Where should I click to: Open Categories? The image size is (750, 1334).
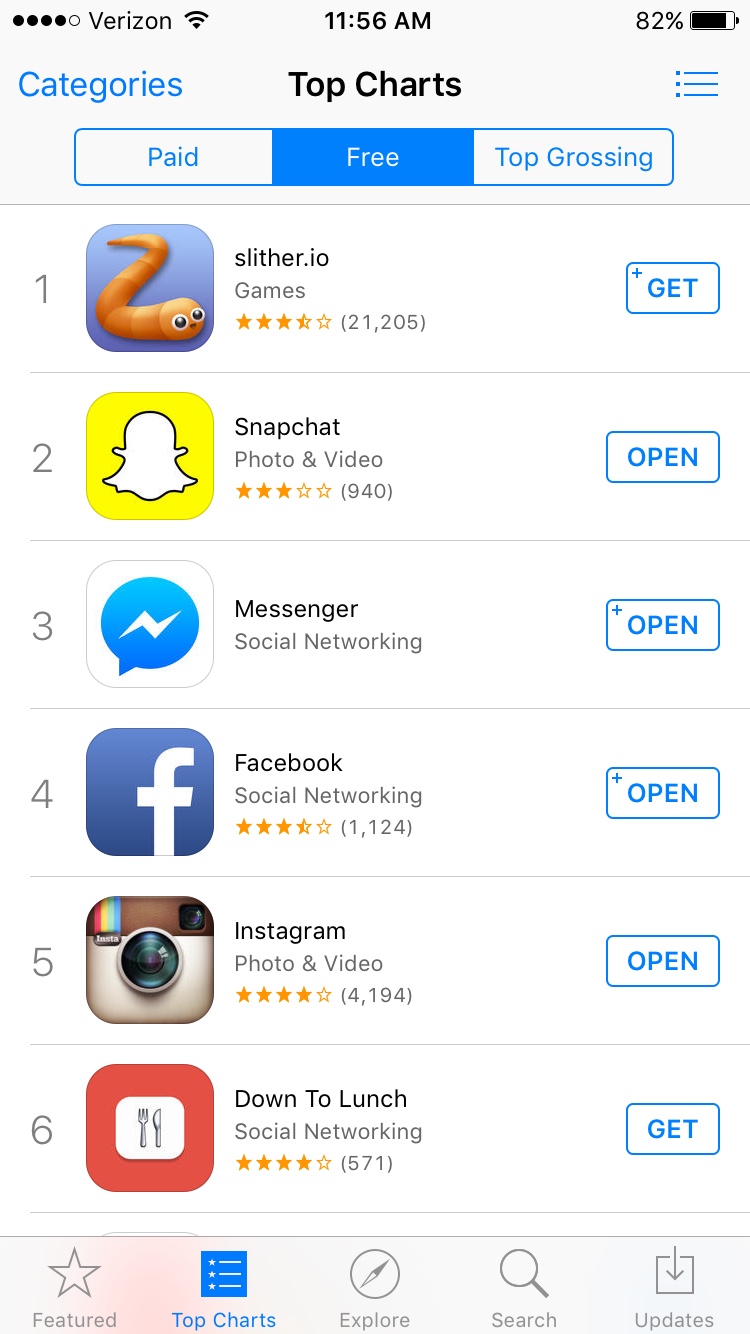coord(100,85)
